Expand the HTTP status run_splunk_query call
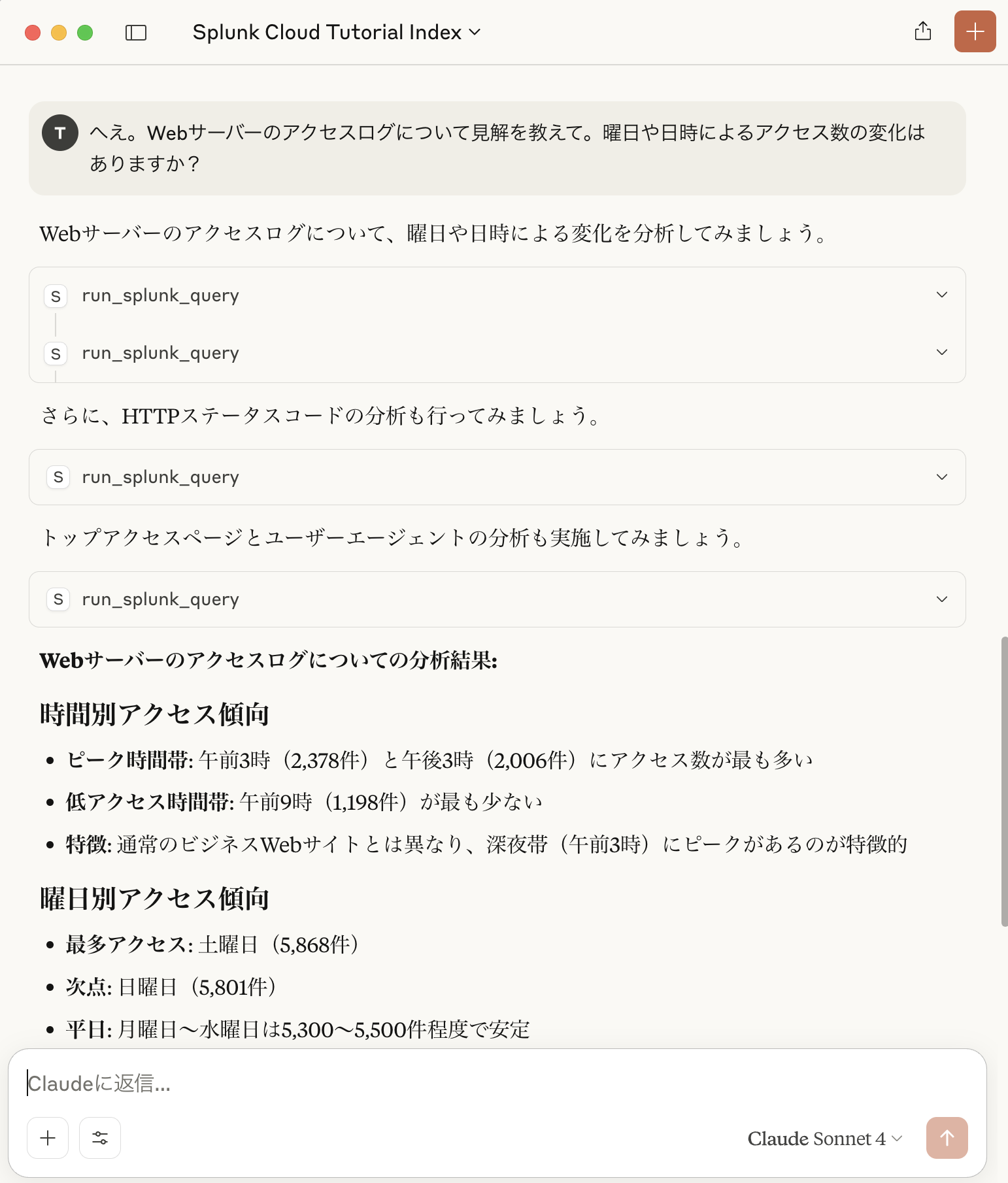 click(941, 476)
